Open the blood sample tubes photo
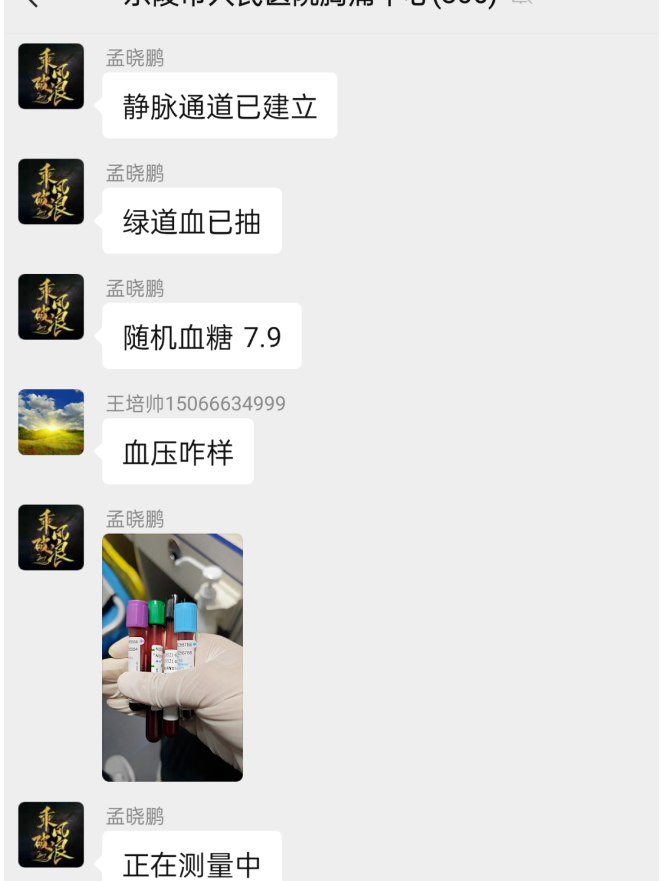The width and height of the screenshot is (667, 881). (x=172, y=657)
